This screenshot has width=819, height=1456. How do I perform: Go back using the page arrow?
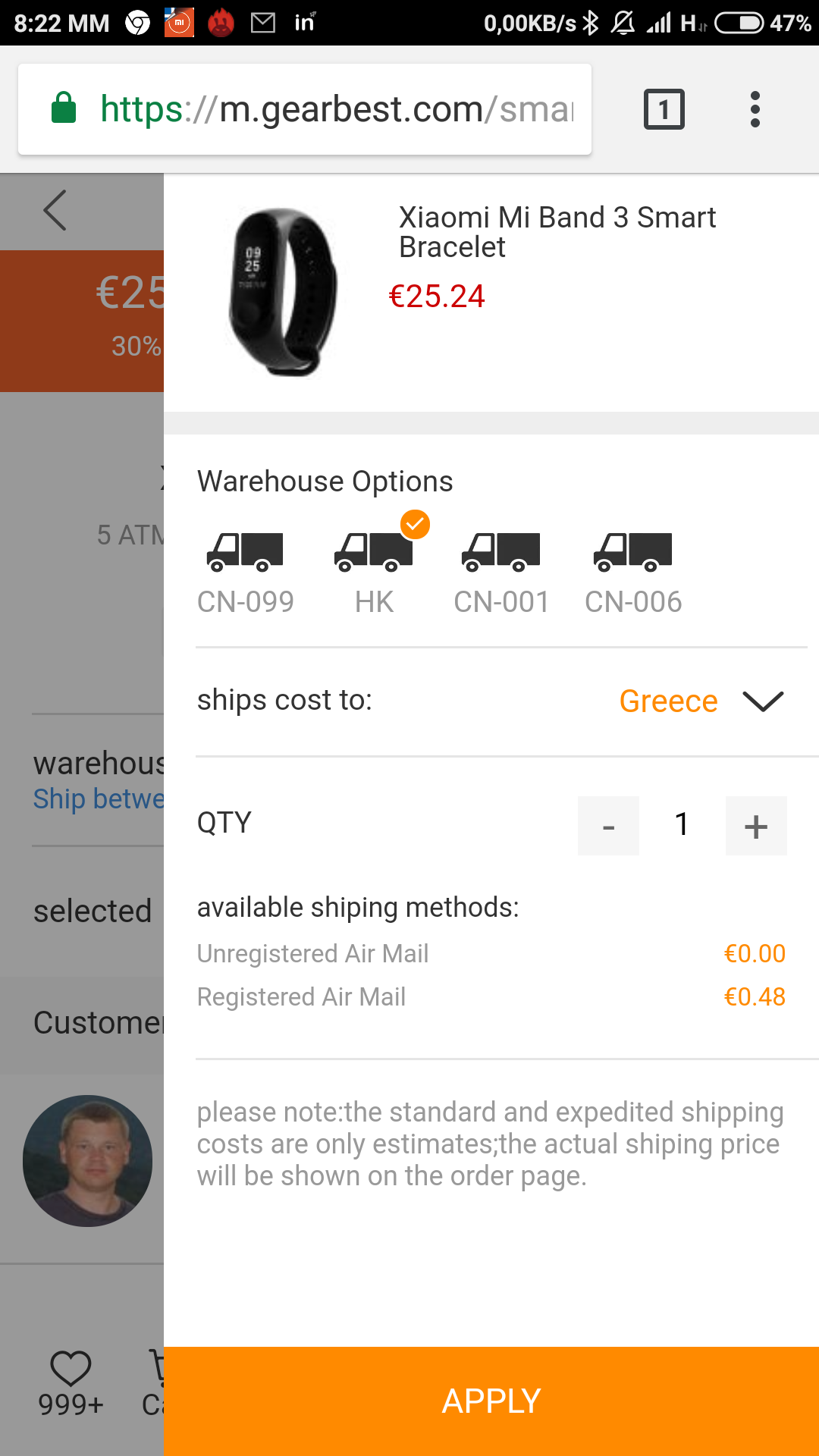click(55, 210)
